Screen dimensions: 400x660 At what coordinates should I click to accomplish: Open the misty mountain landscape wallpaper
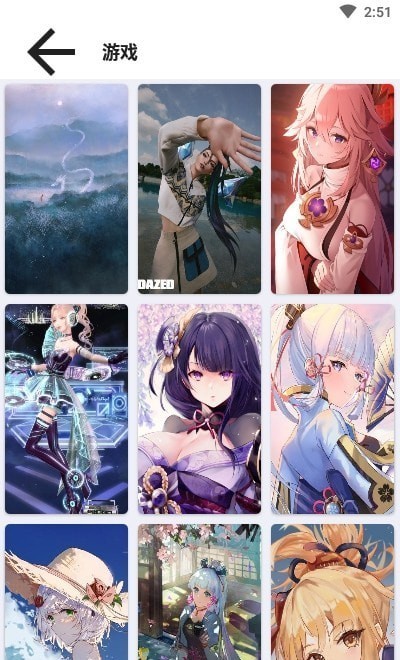click(x=67, y=189)
